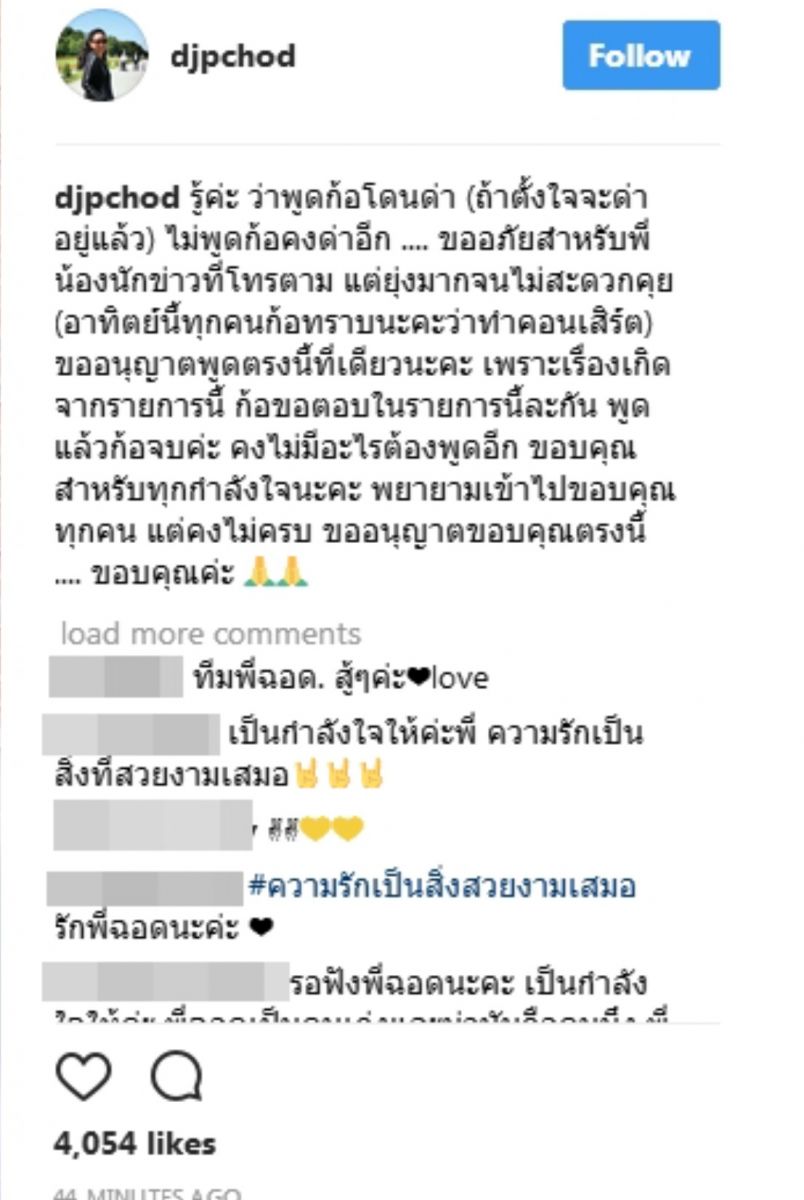Viewport: 804px width, 1200px height.
Task: Open the #ความรักเป็นสิ่งสวยงามเสมอ hashtag
Action: (x=441, y=886)
